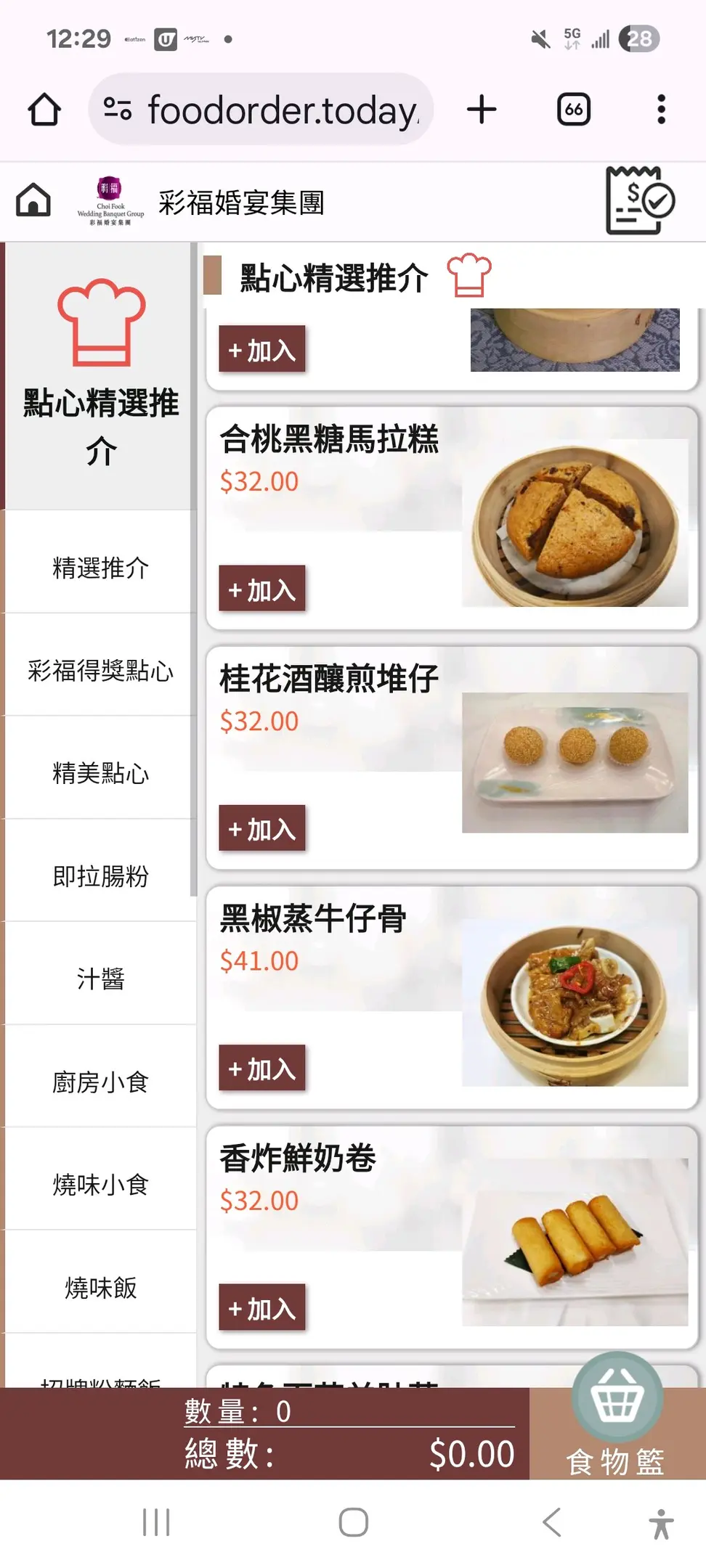Open the 精美點心 category

tap(100, 774)
